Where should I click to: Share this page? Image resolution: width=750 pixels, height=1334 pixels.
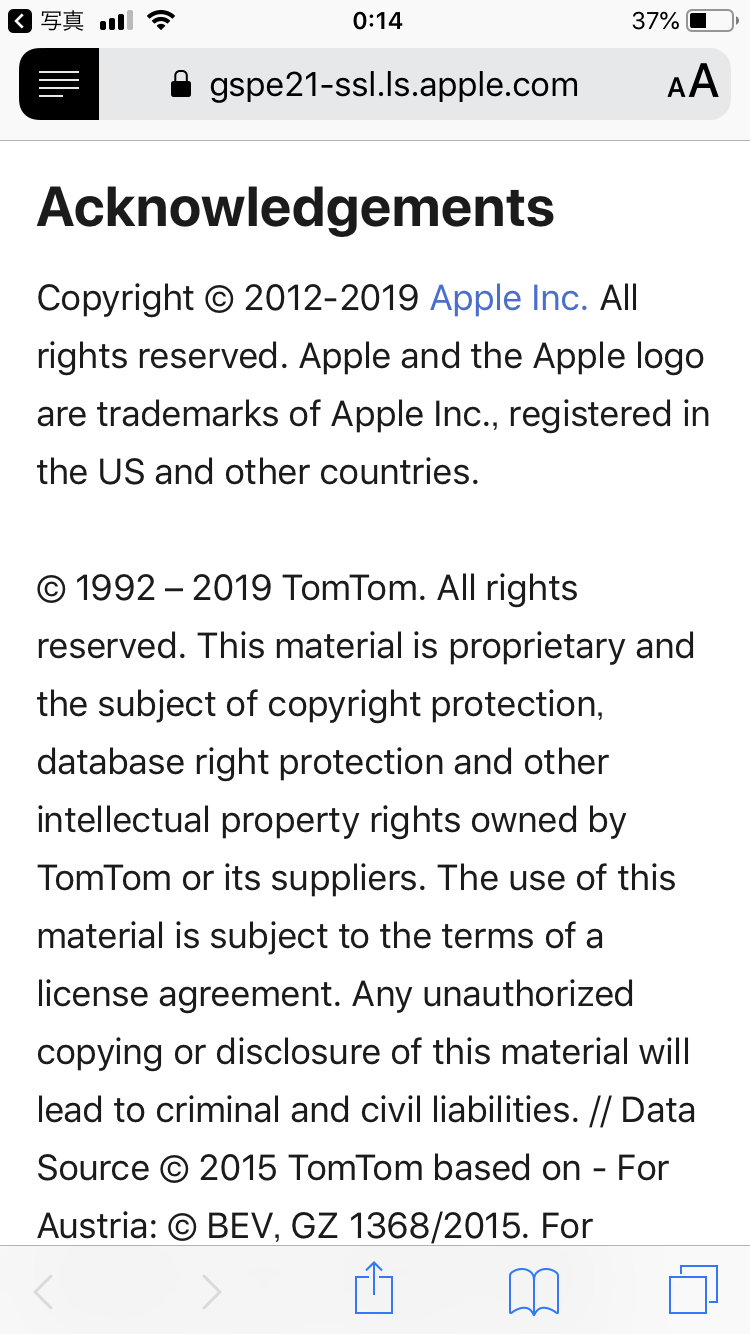[x=375, y=1289]
